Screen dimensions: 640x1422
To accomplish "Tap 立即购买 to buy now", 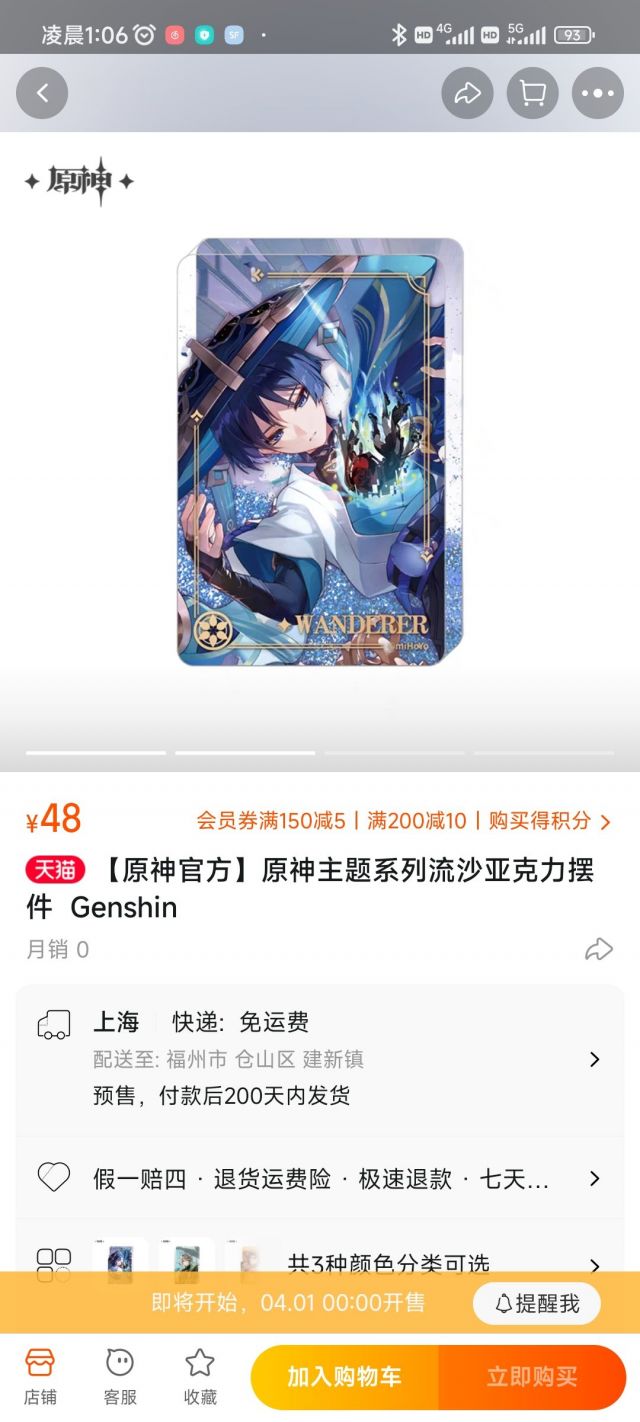I will pyautogui.click(x=532, y=1377).
